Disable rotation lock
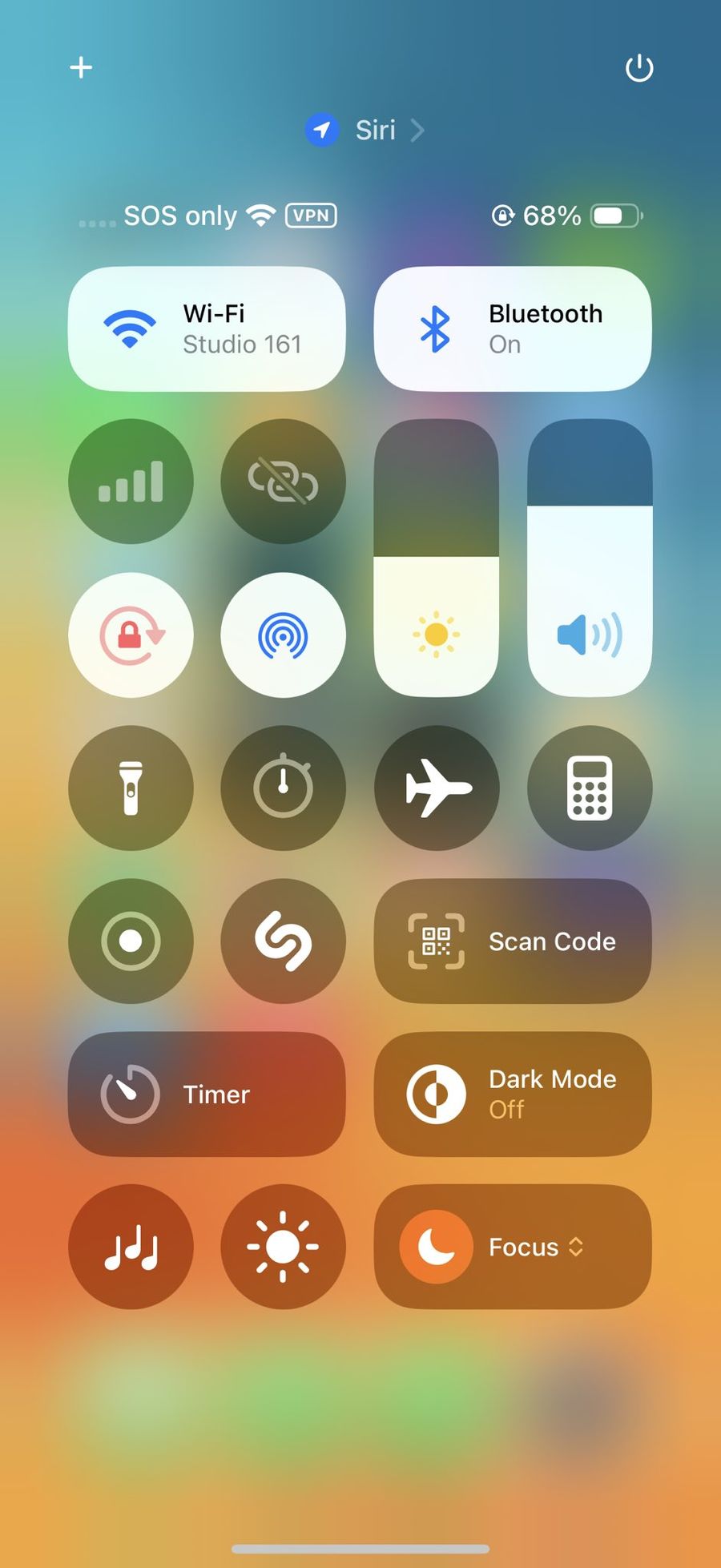 pyautogui.click(x=131, y=635)
